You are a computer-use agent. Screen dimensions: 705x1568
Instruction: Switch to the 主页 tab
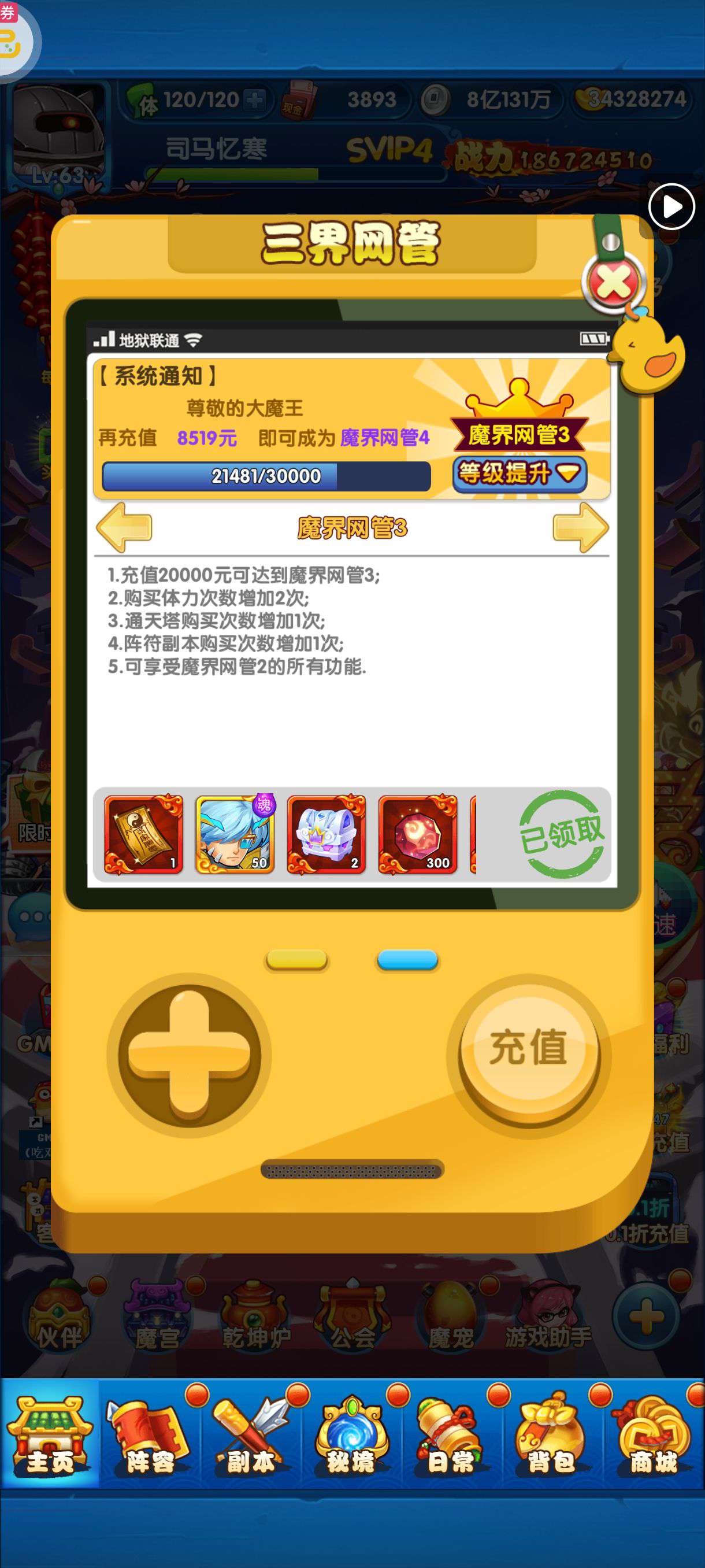click(x=50, y=1435)
